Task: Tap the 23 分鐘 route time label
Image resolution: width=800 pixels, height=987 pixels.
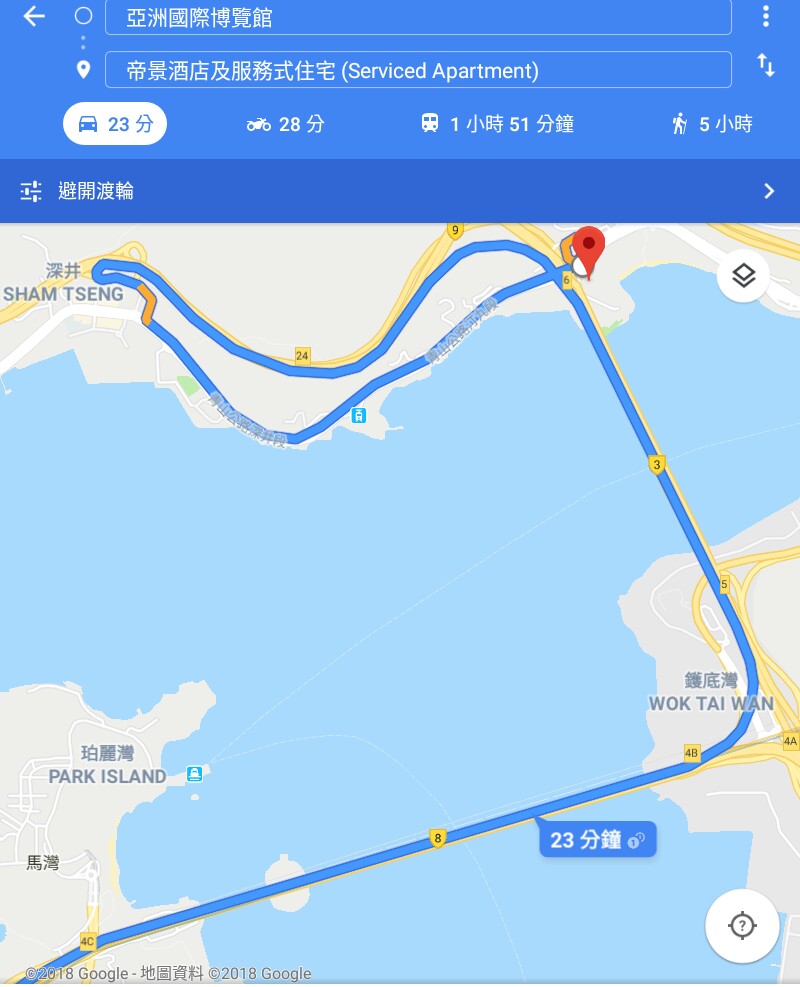Action: 597,840
